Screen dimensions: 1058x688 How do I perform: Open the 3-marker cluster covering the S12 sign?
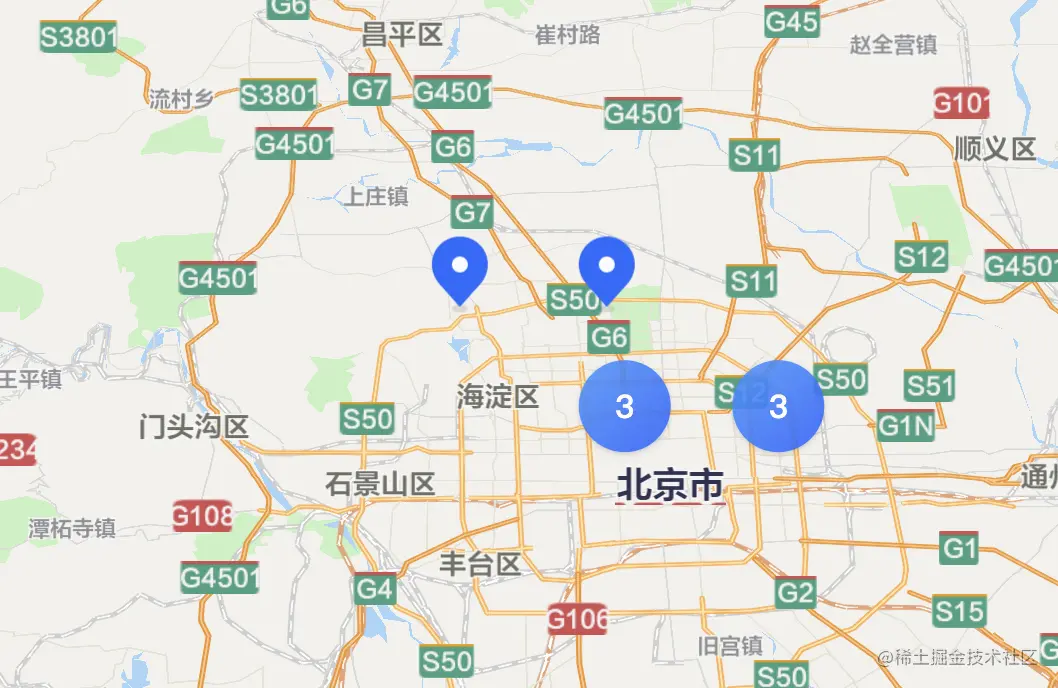pyautogui.click(x=778, y=407)
